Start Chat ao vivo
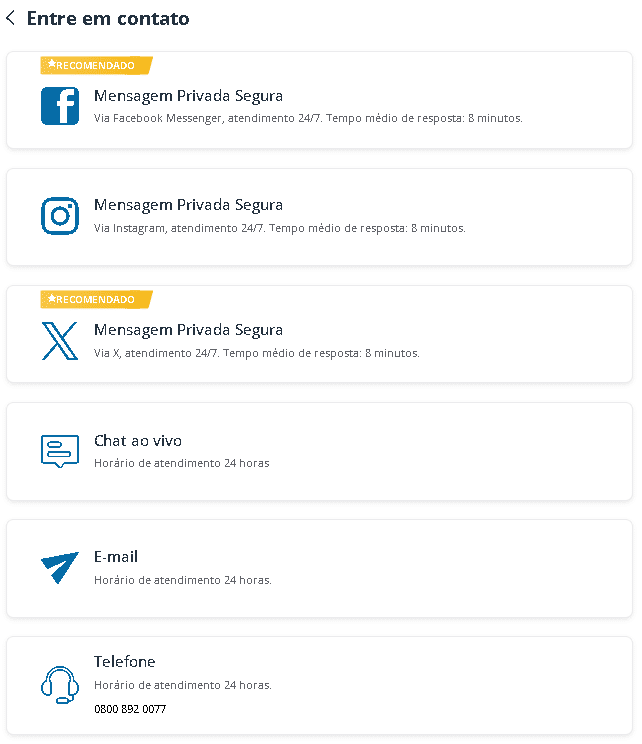Screen dimensions: 642x744 coord(319,451)
